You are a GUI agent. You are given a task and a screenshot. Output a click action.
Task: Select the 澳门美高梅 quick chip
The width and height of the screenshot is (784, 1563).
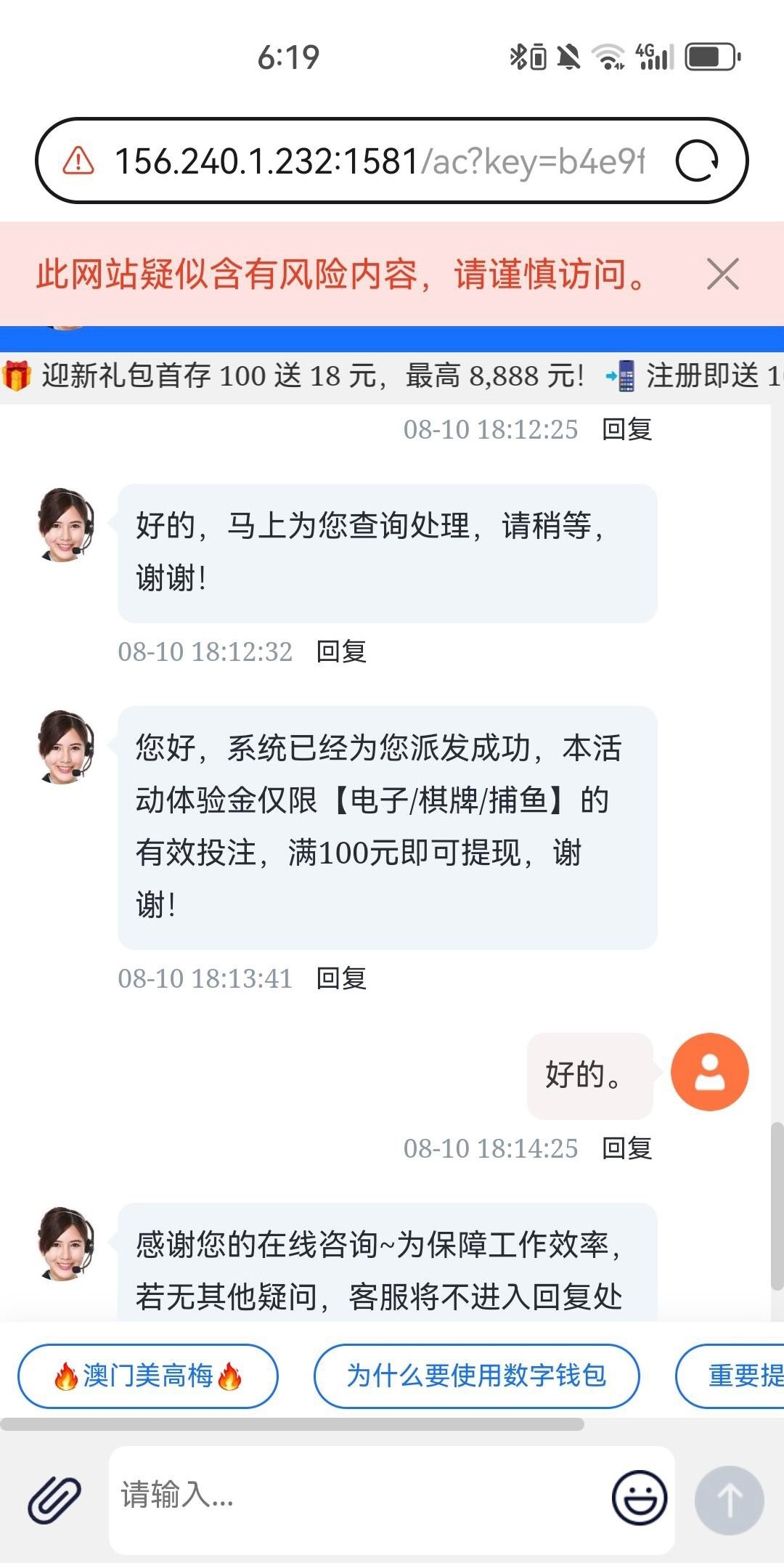click(148, 1376)
